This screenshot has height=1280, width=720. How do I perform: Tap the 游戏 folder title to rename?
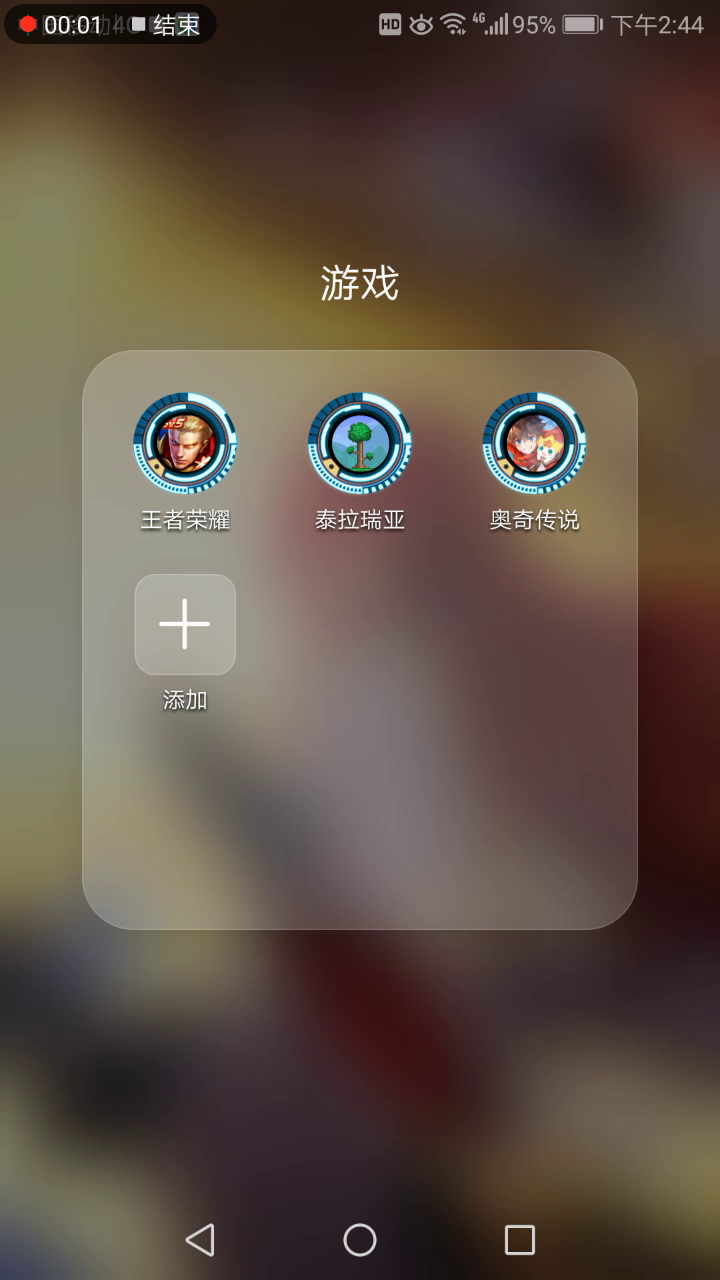pyautogui.click(x=360, y=284)
